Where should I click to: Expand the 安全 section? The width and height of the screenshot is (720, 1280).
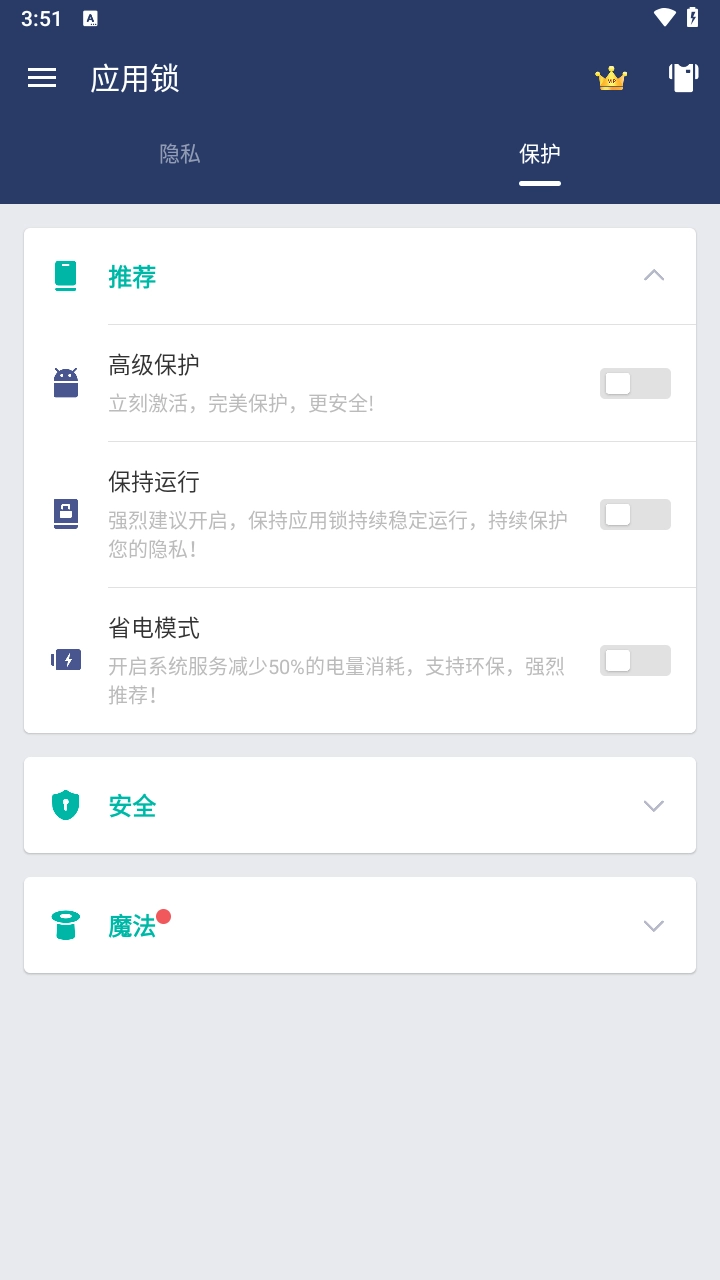(653, 805)
